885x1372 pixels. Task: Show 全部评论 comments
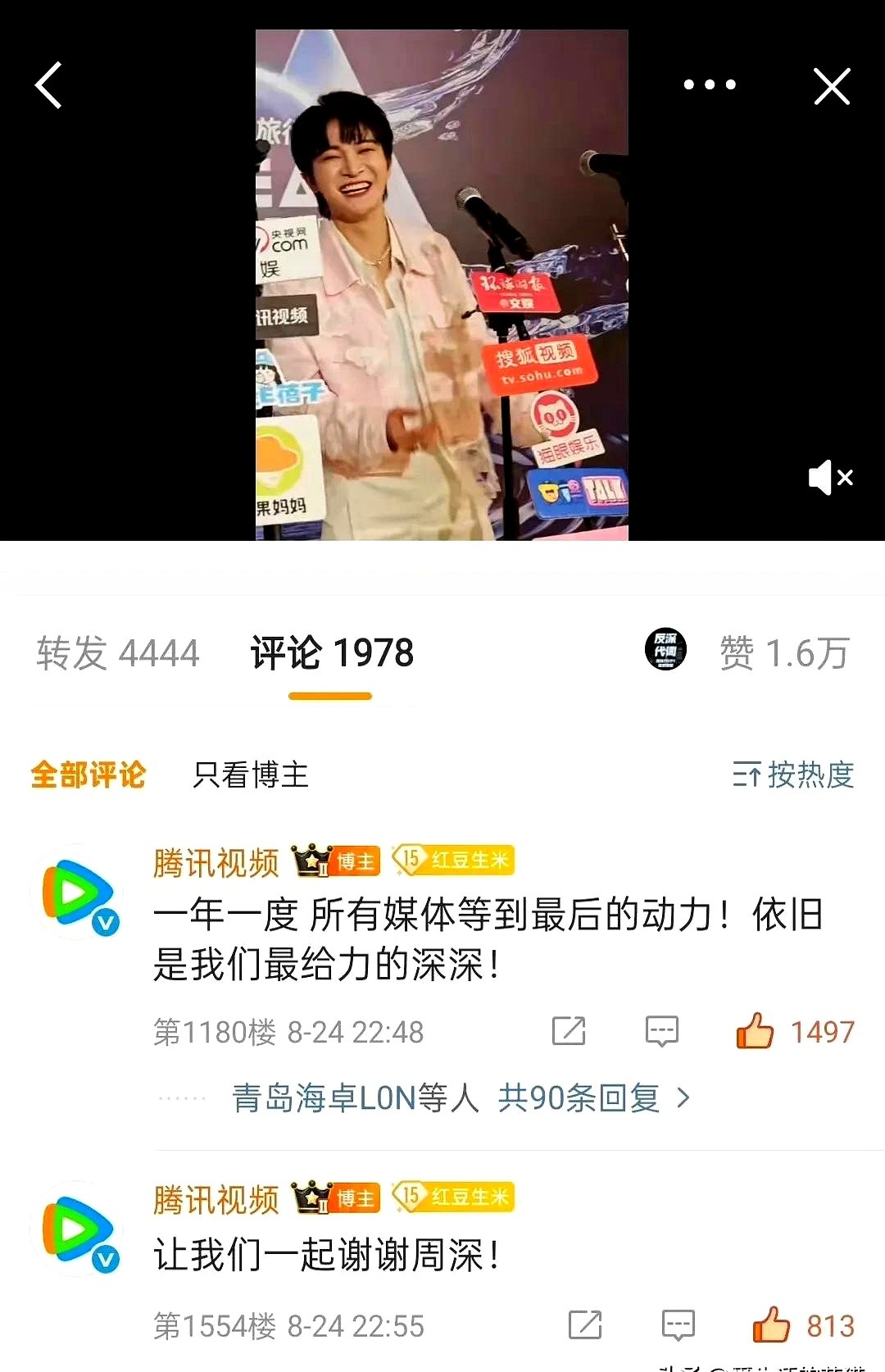point(88,775)
